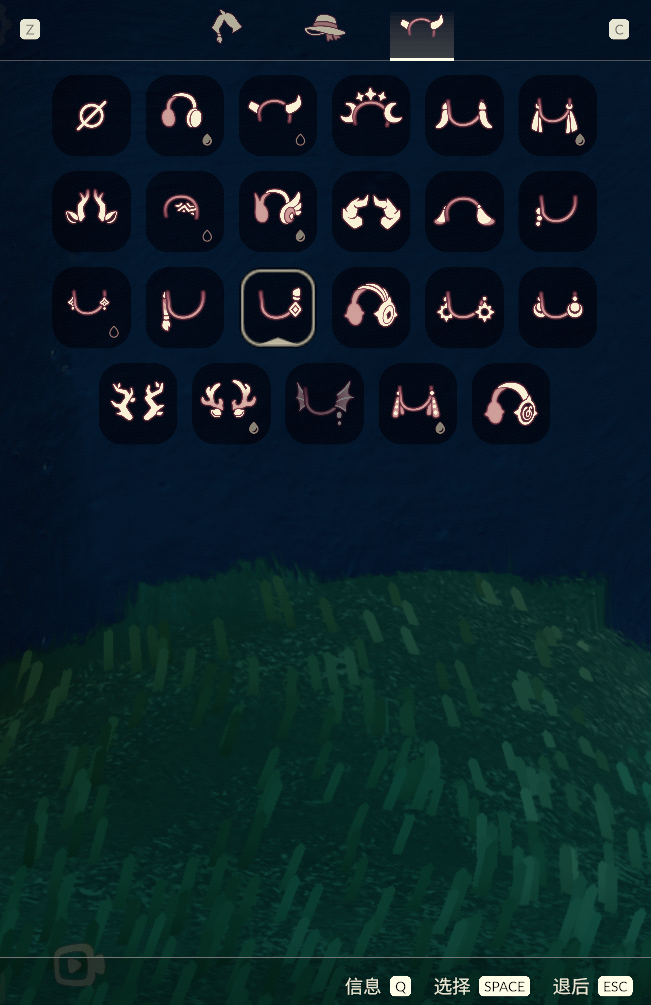Select the empty no-headpiece option
Viewport: 651px width, 1005px height.
point(91,116)
